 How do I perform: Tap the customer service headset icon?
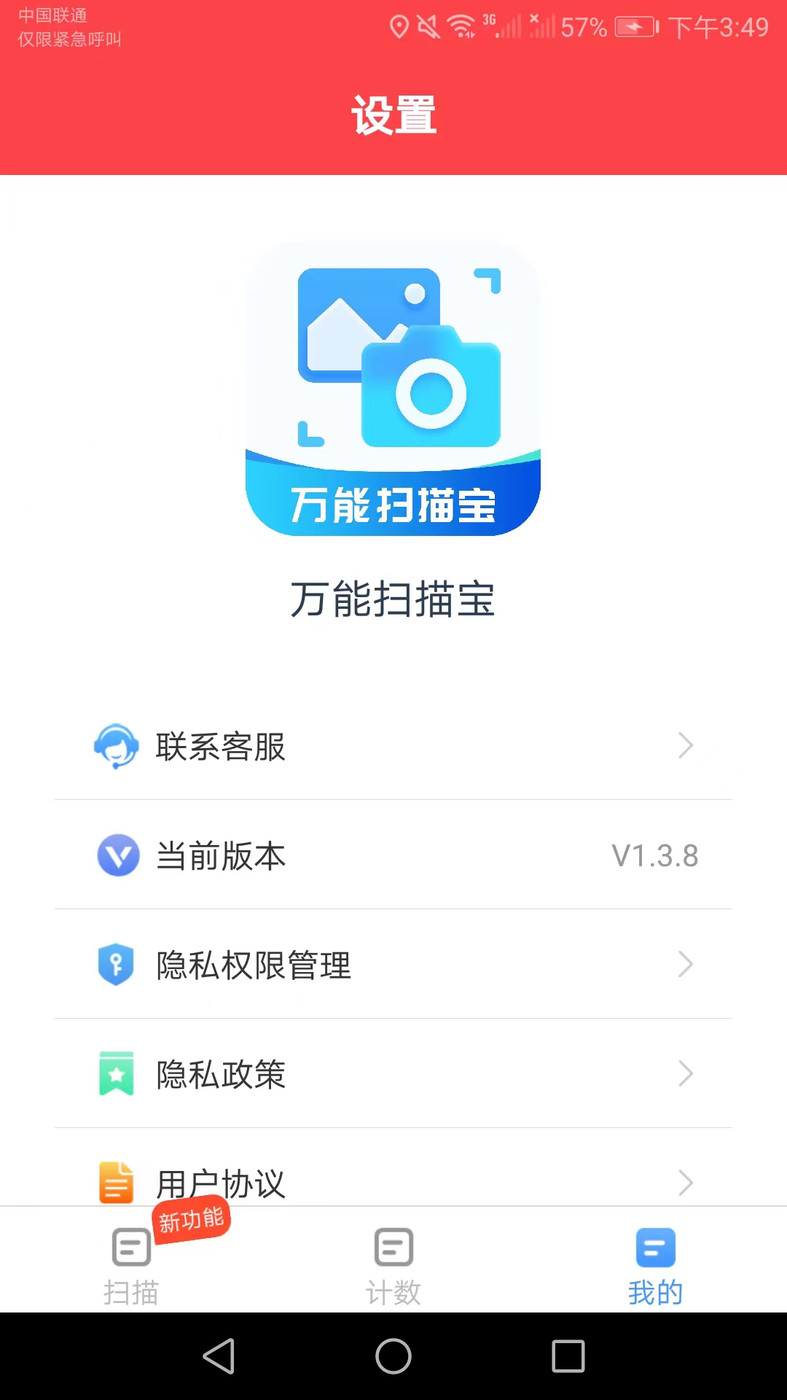pyautogui.click(x=117, y=745)
